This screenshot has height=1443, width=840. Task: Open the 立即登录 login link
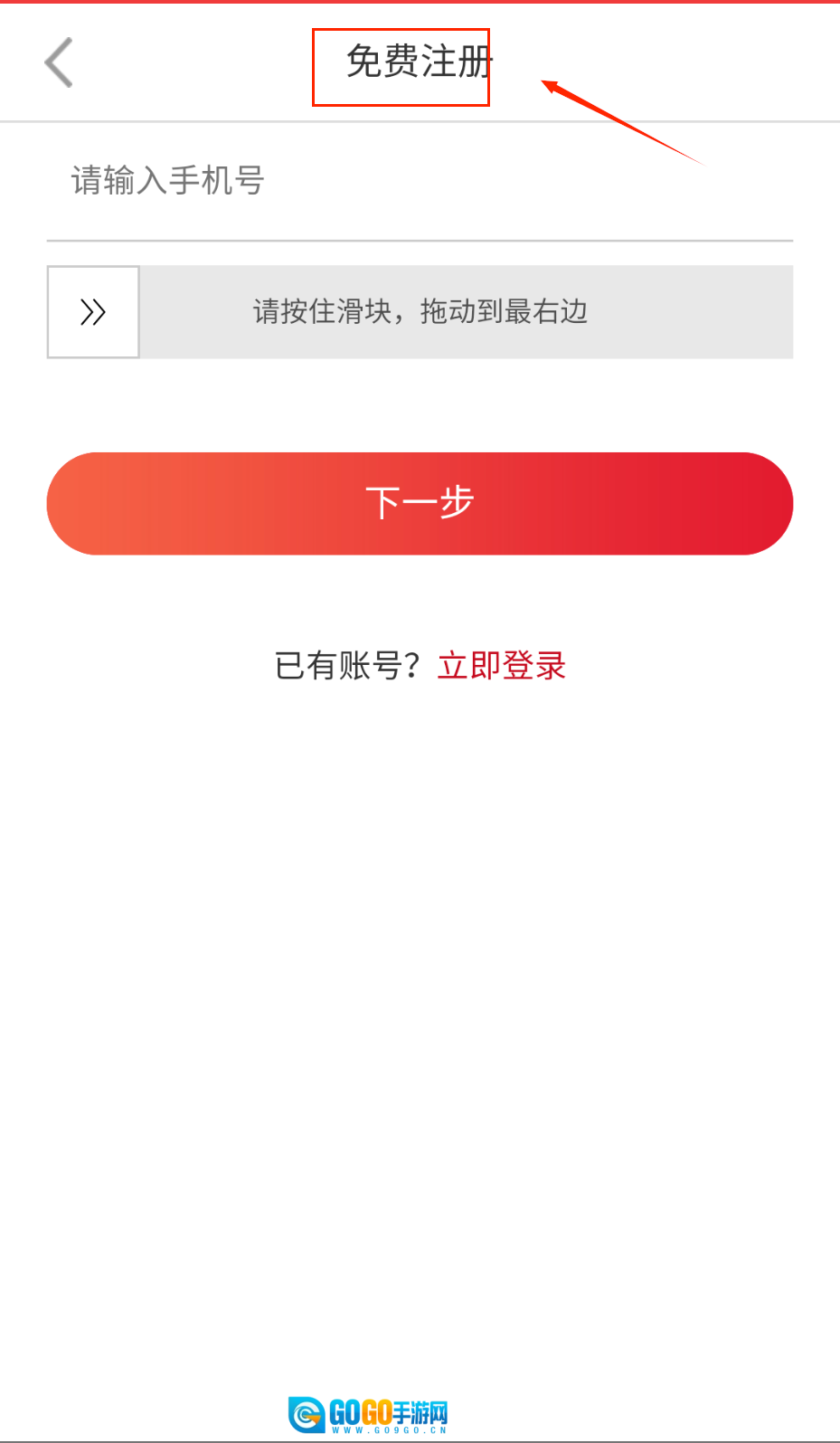tap(501, 666)
